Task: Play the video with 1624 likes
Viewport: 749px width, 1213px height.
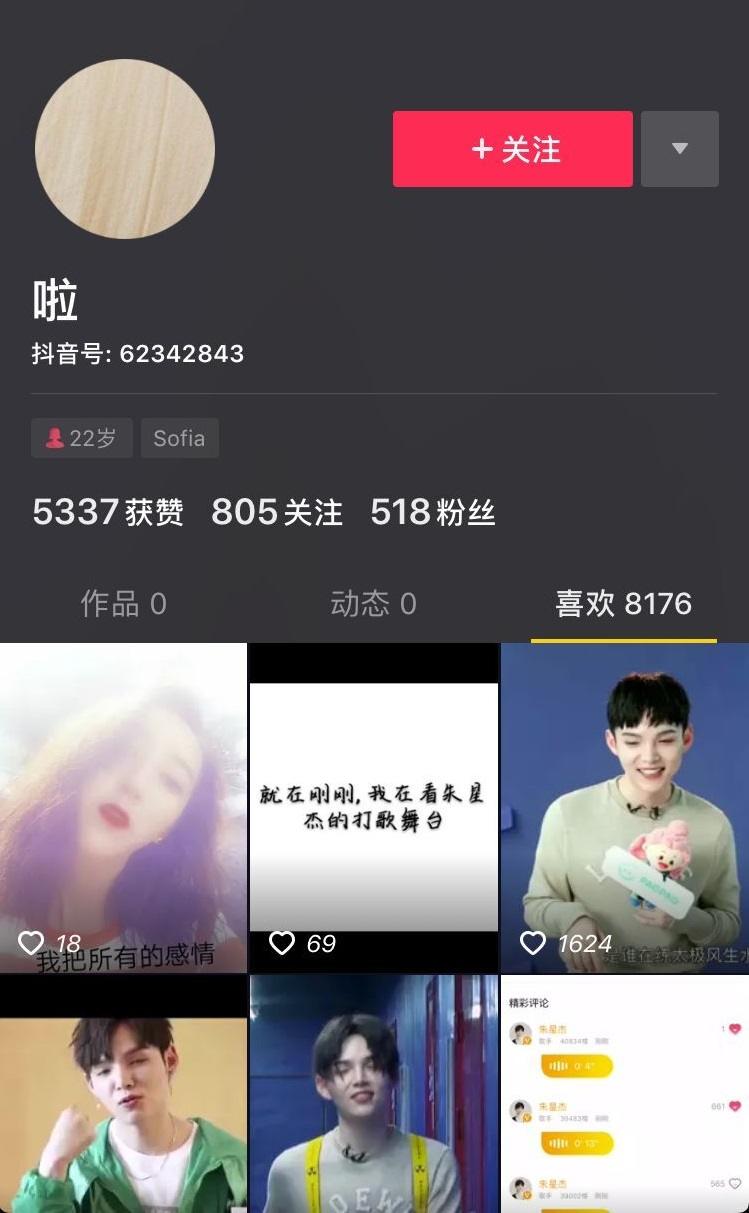Action: pyautogui.click(x=624, y=807)
